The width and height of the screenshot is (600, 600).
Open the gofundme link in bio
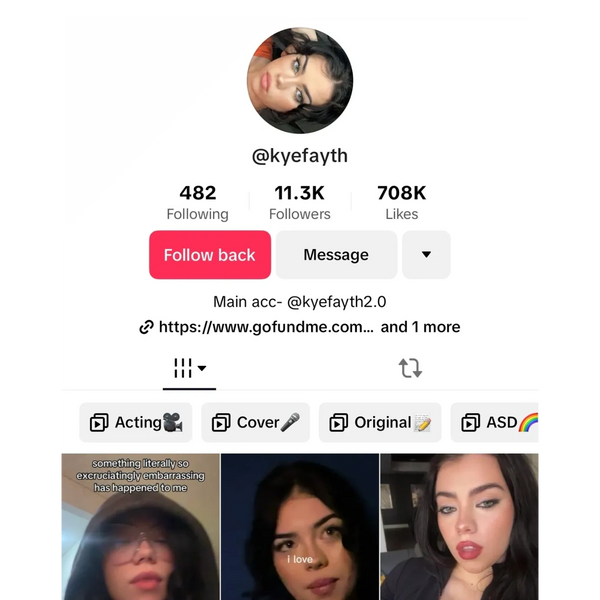click(266, 327)
